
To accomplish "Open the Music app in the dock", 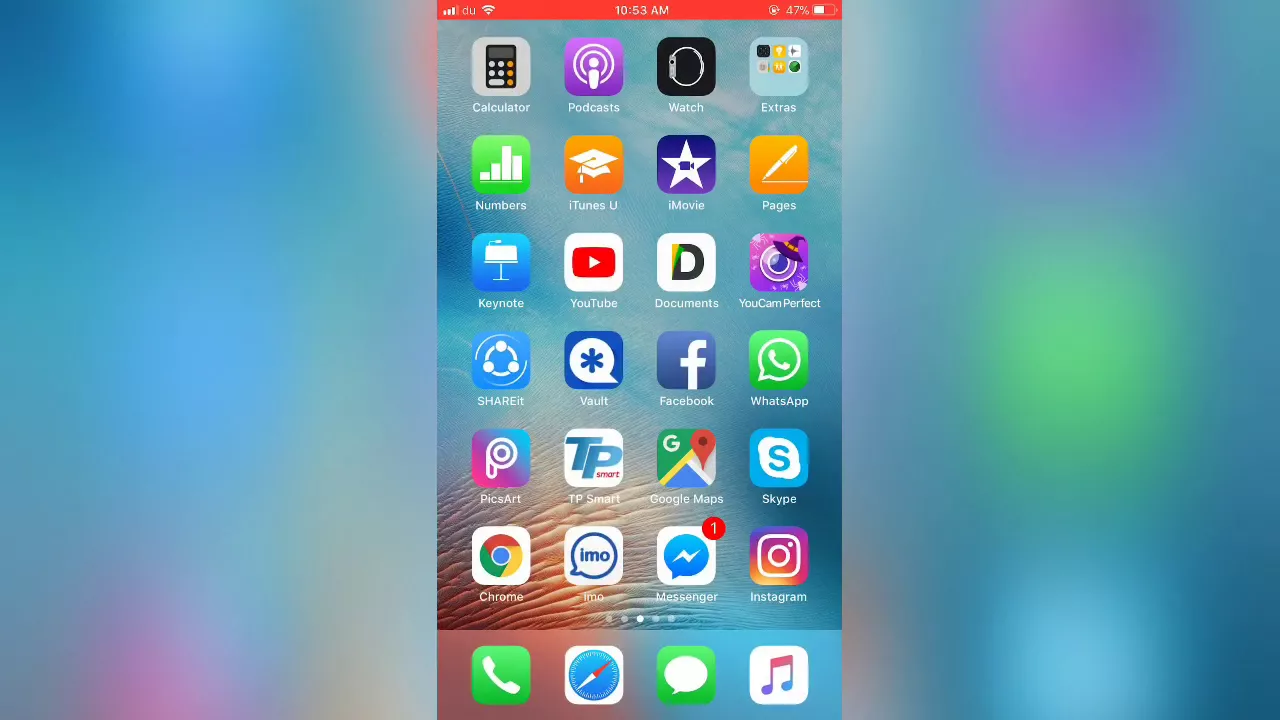I will pyautogui.click(x=779, y=676).
